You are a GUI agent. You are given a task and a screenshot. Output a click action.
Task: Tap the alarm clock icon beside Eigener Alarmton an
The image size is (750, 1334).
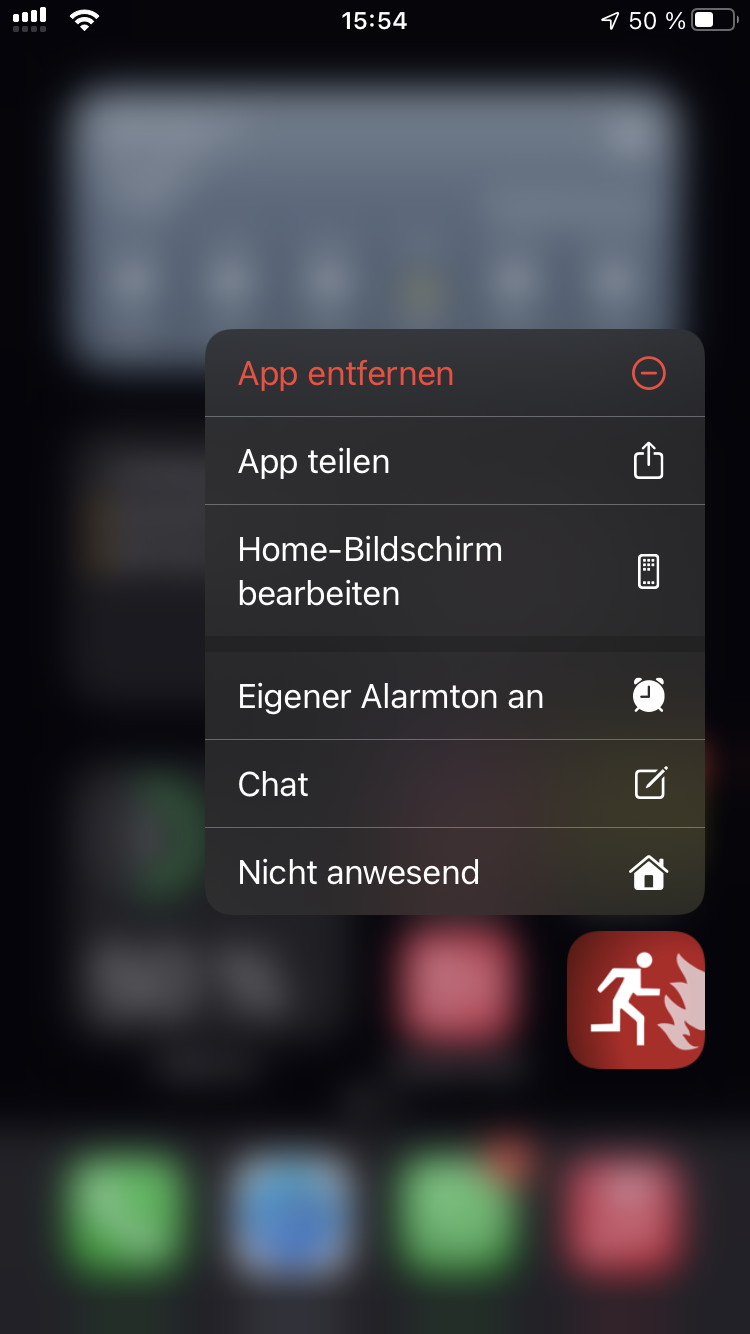pos(648,696)
